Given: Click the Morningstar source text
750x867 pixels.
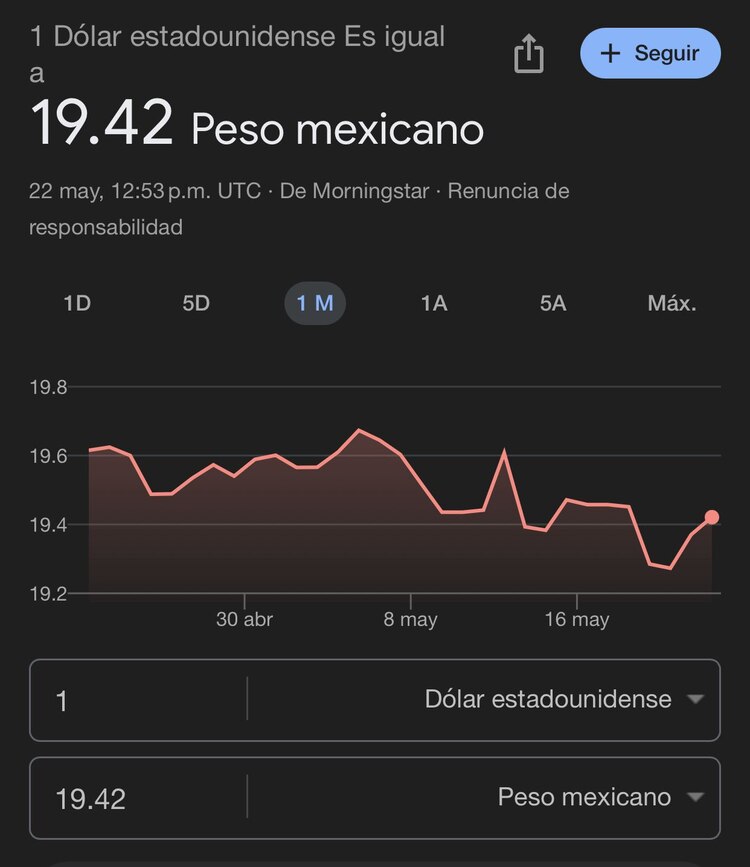Looking at the screenshot, I should pyautogui.click(x=351, y=191).
